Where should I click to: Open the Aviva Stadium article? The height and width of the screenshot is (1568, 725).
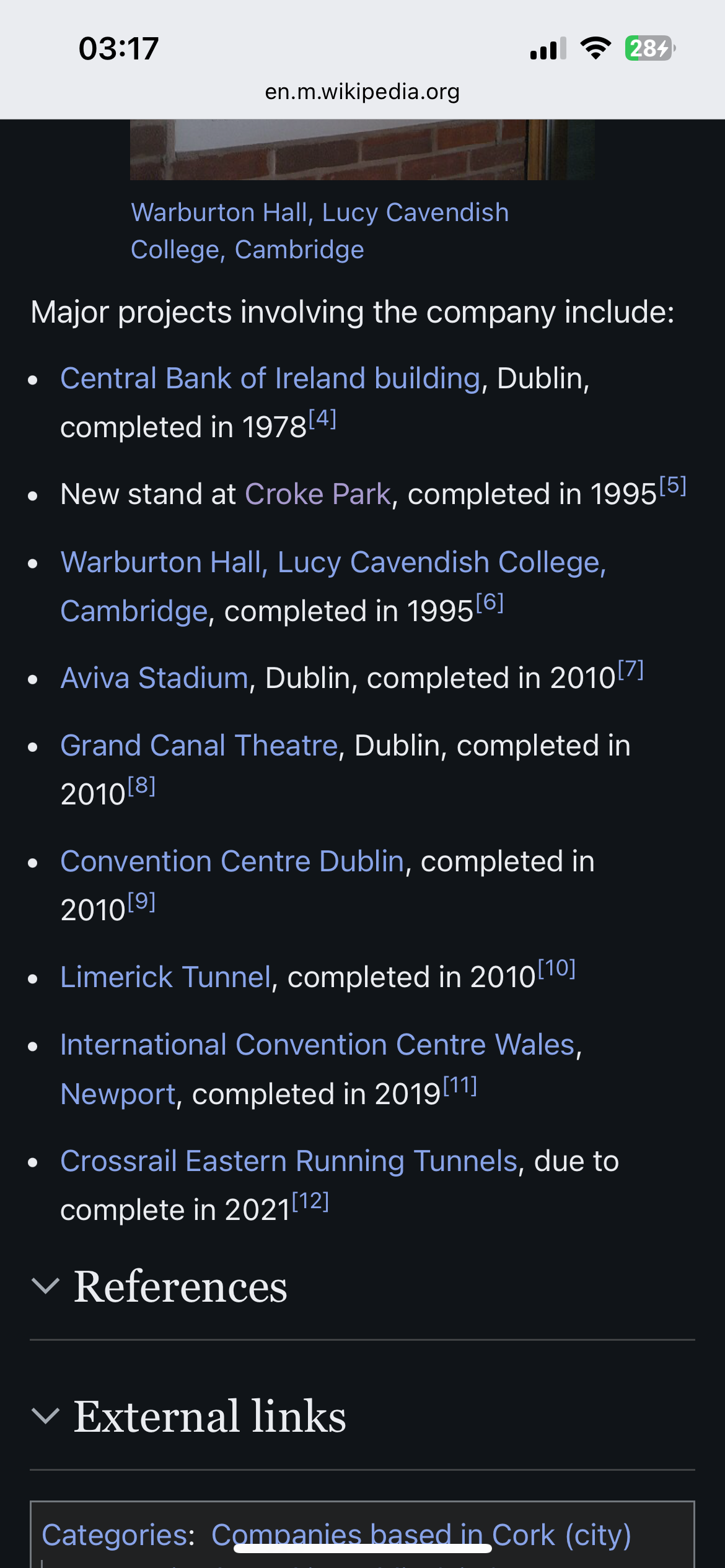click(154, 678)
